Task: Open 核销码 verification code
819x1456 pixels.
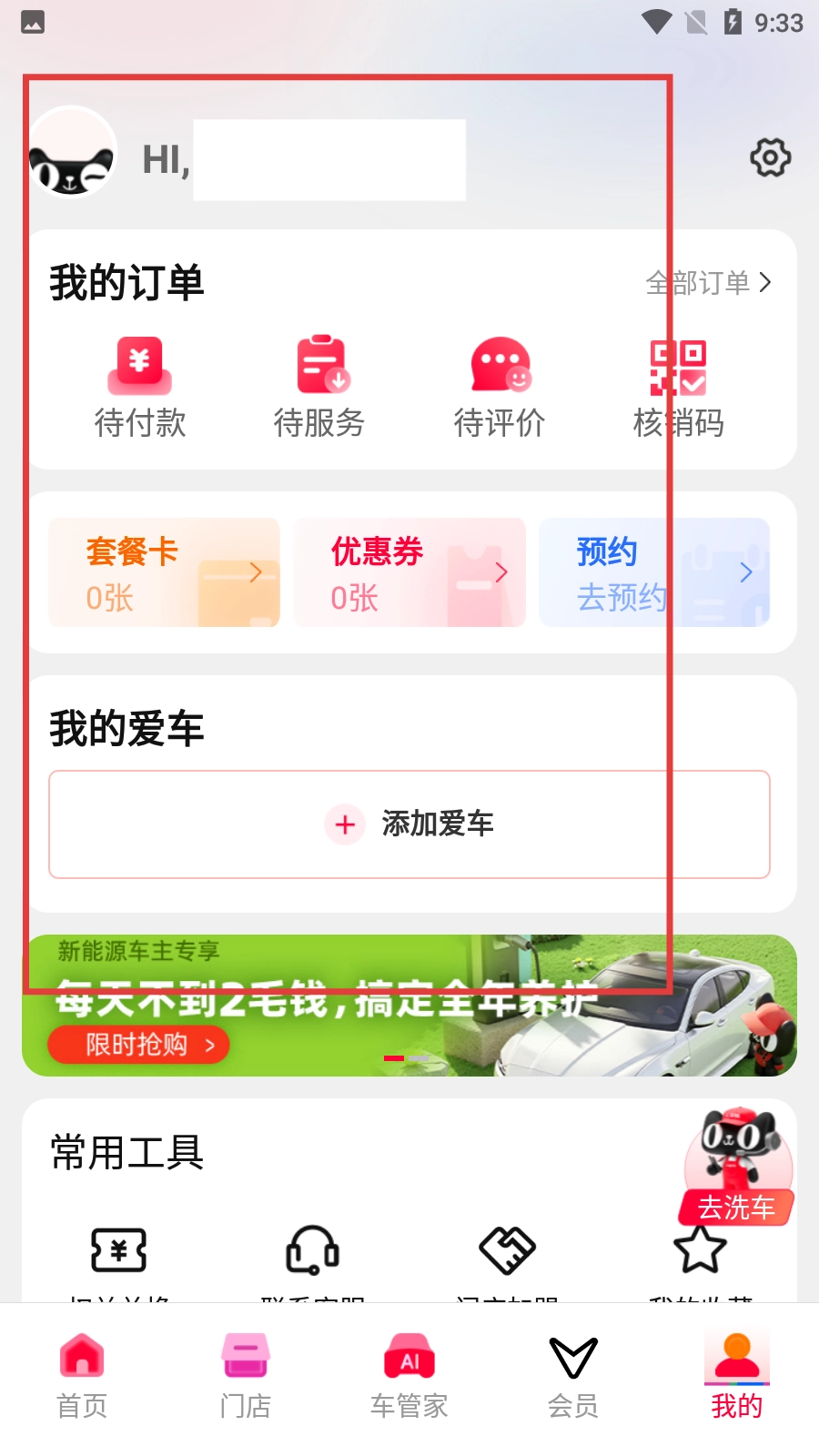Action: click(679, 389)
